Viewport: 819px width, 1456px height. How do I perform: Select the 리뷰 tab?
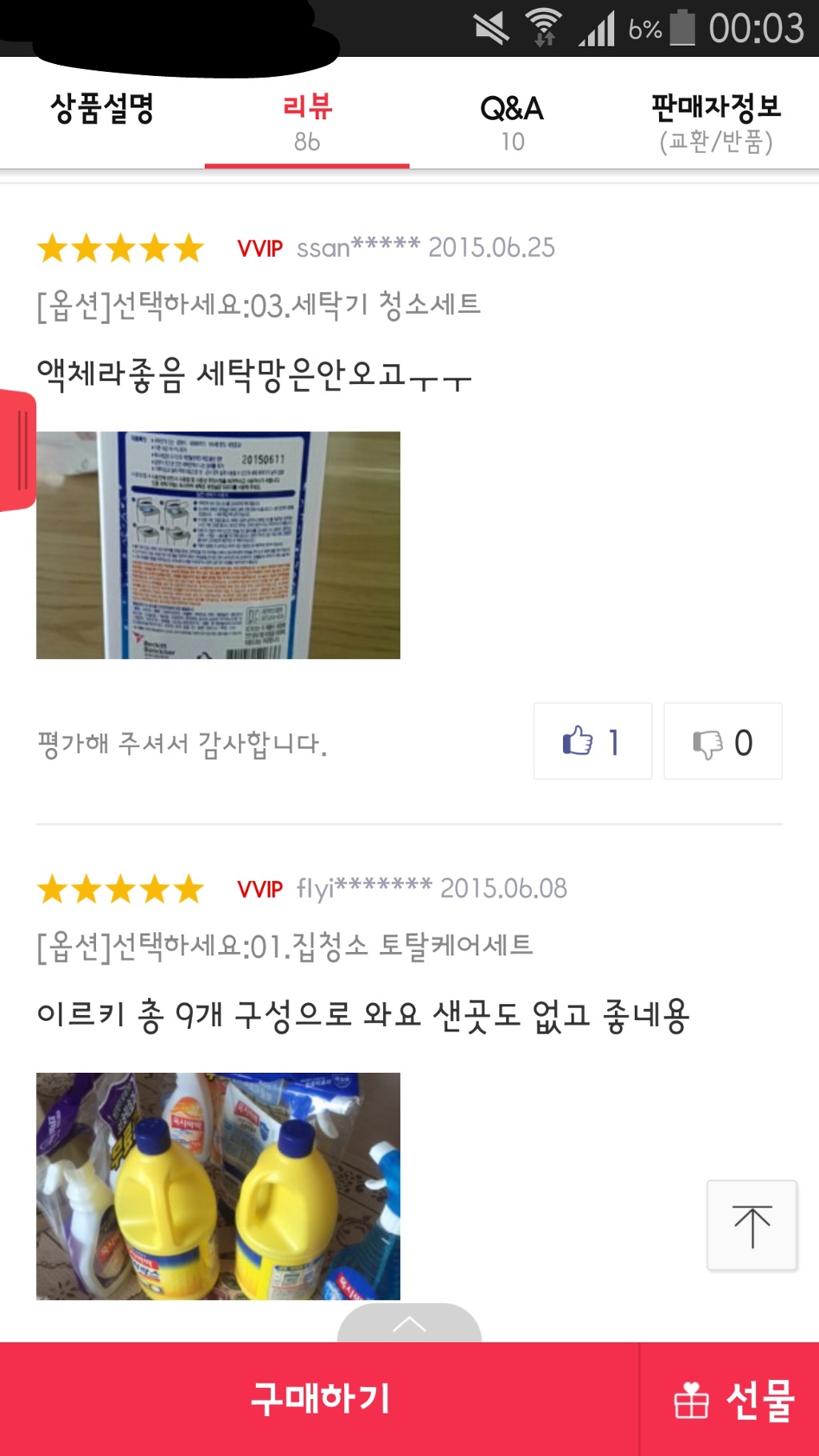click(x=307, y=122)
